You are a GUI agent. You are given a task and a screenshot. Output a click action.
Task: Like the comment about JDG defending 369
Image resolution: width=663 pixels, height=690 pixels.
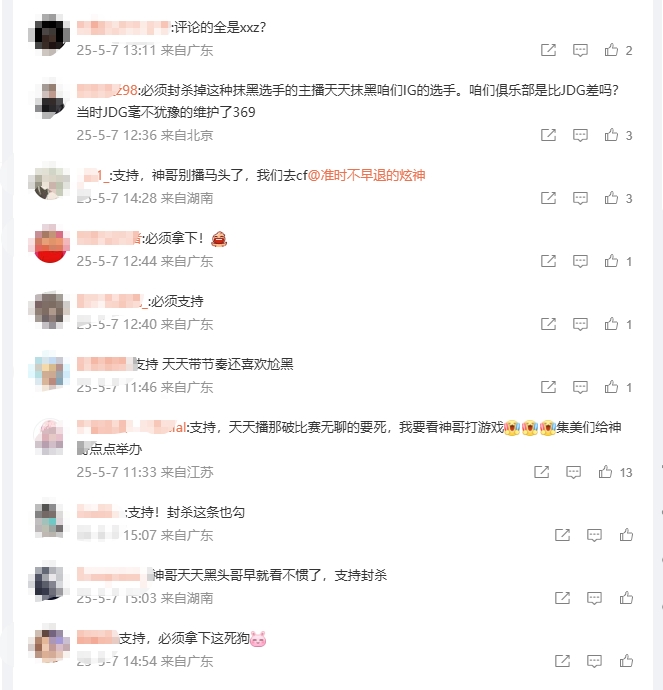pos(611,135)
